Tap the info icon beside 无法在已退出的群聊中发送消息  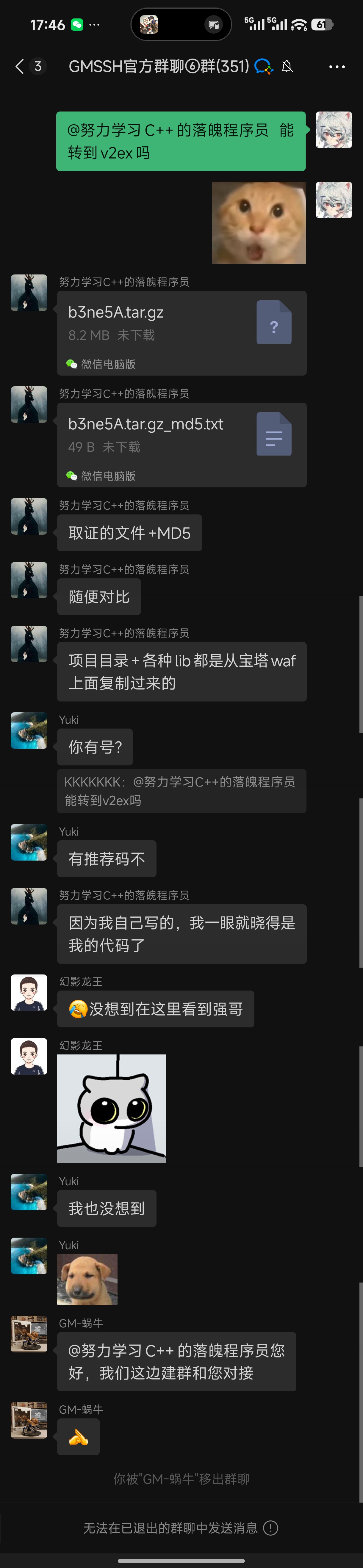tap(271, 1528)
